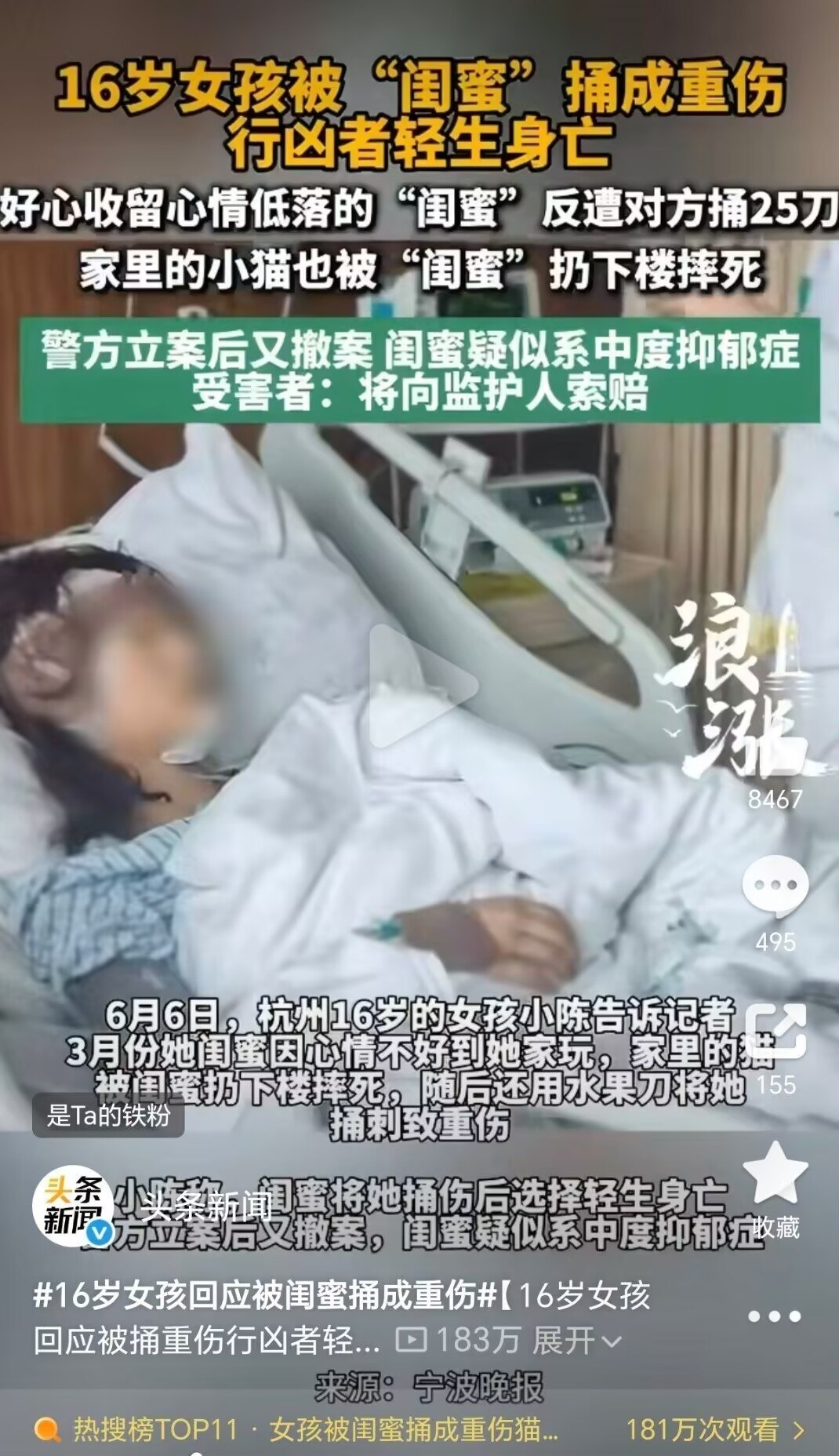
Task: Share this video
Action: pos(775,1031)
